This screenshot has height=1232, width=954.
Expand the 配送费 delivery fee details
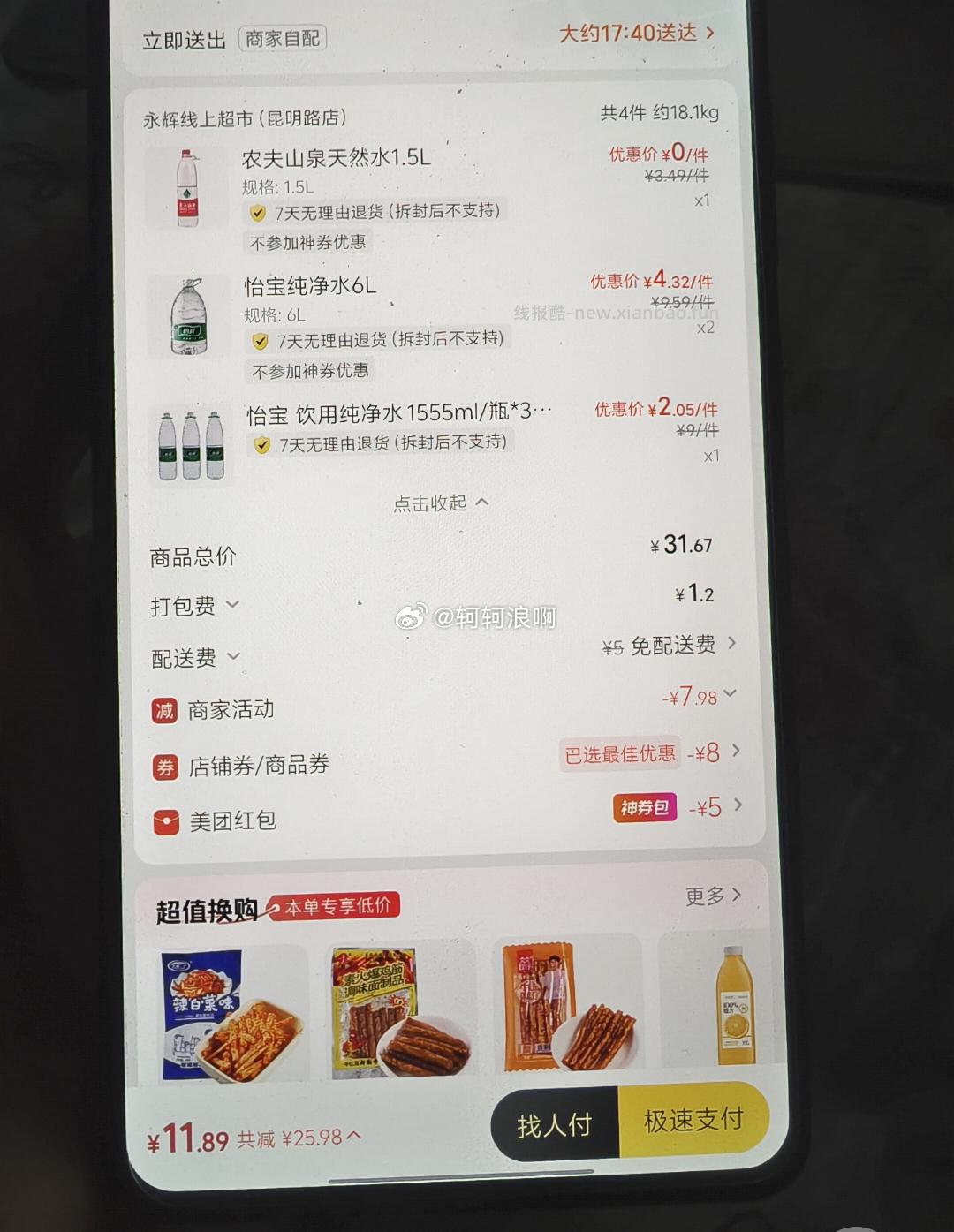pyautogui.click(x=231, y=657)
